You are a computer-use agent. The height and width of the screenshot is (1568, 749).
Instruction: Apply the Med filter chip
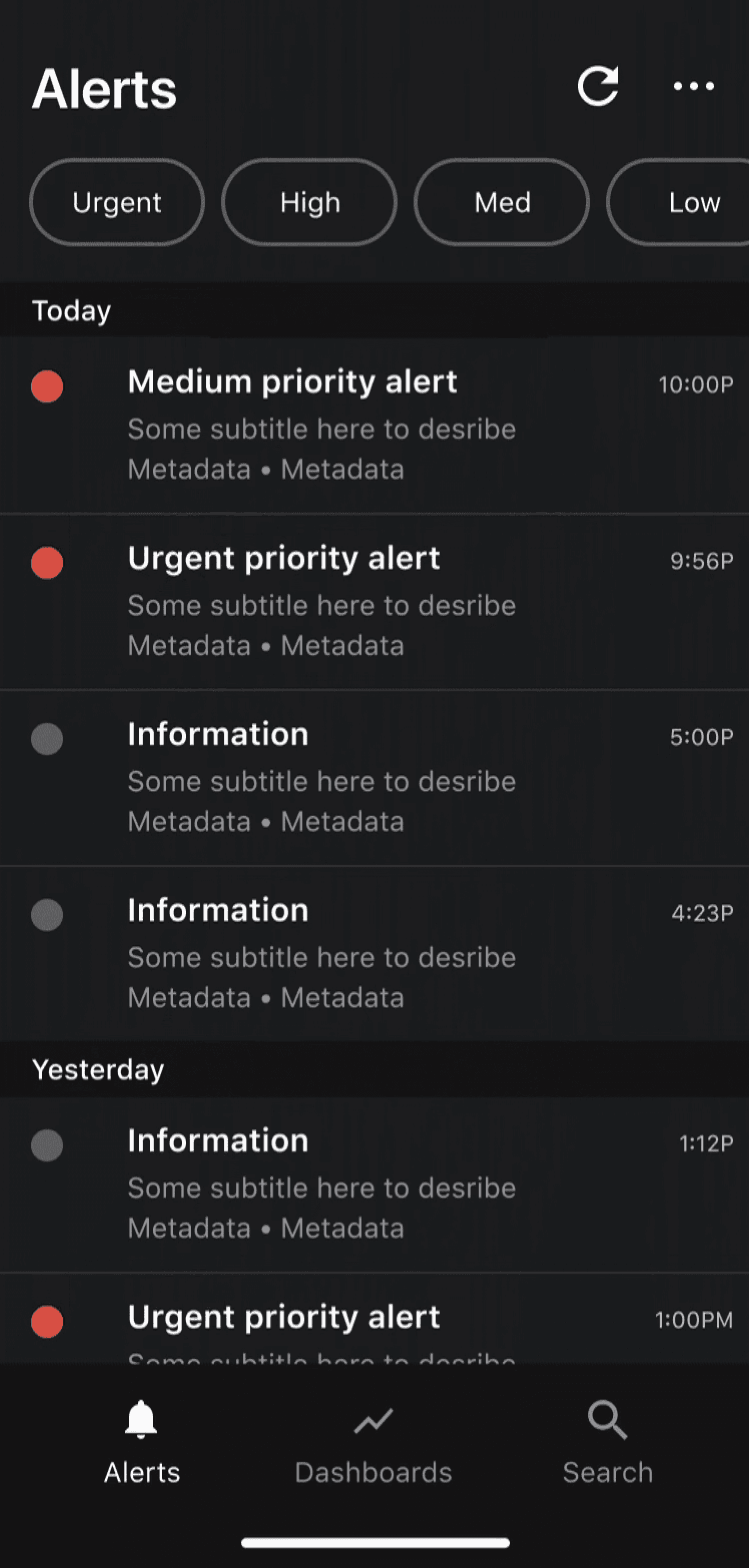(x=501, y=202)
